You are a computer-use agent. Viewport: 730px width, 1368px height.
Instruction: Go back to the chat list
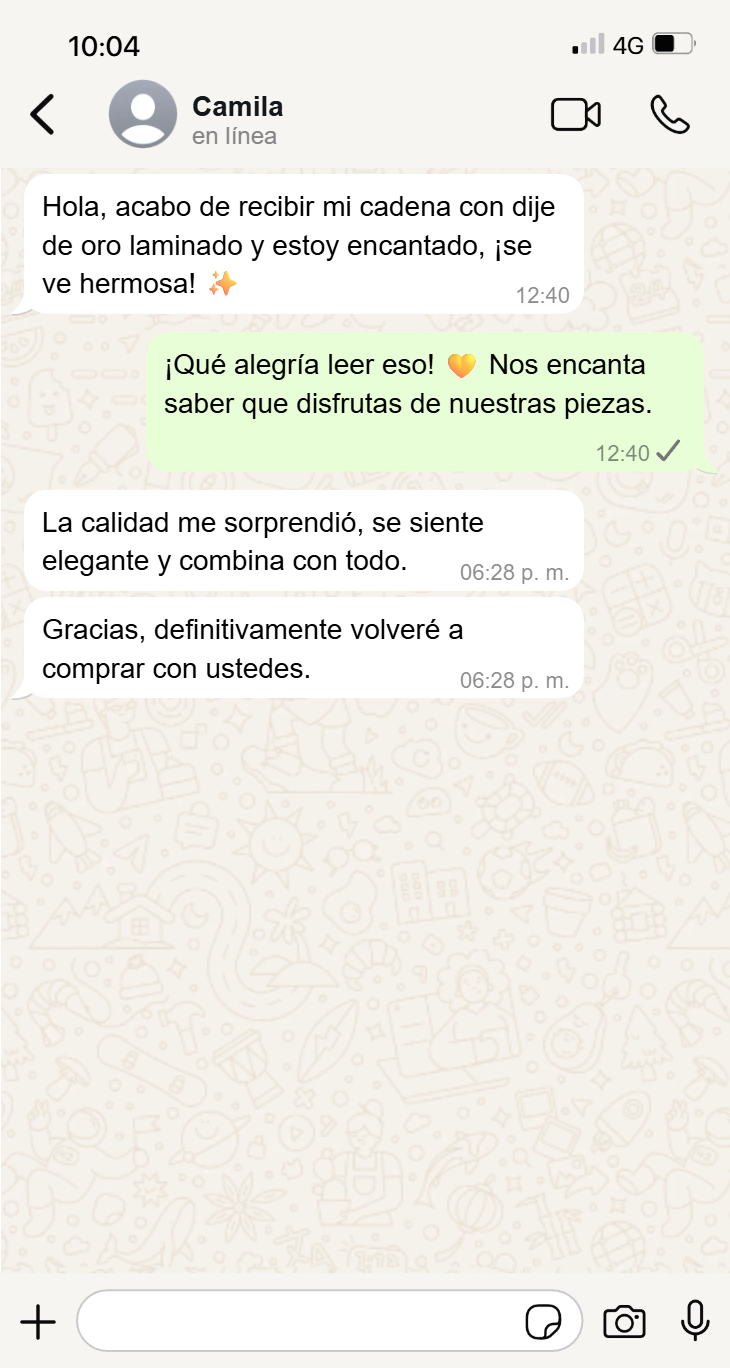pos(42,115)
